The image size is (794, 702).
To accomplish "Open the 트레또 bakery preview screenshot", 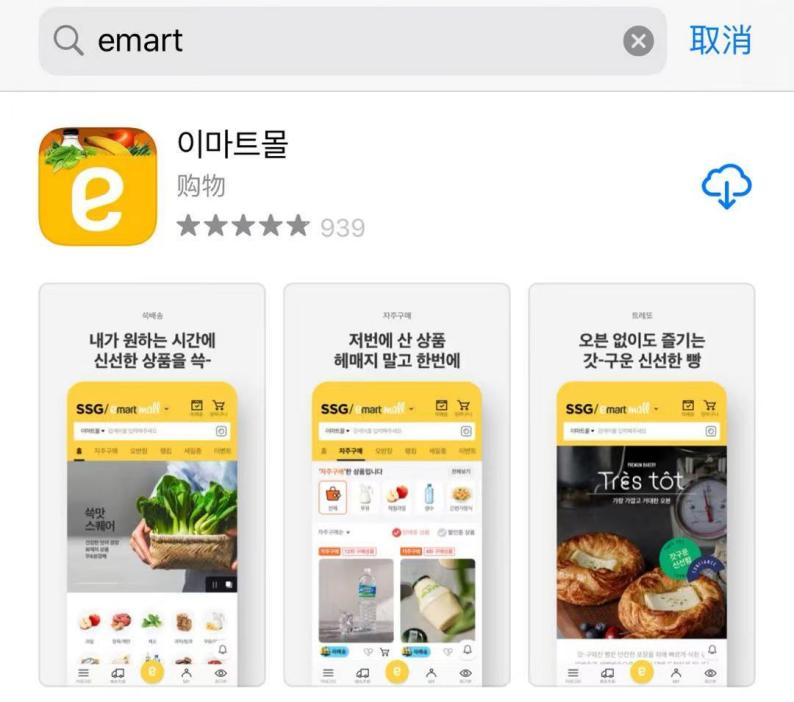I will (x=641, y=485).
